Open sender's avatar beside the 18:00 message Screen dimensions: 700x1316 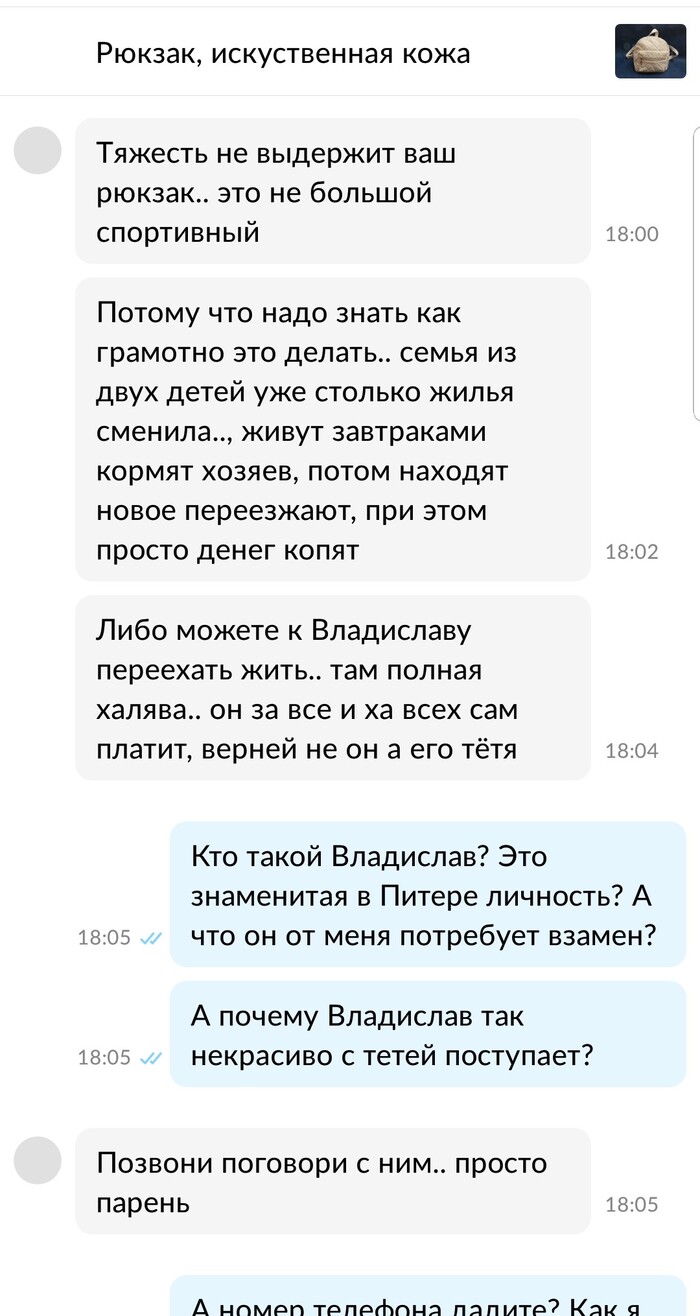(x=38, y=150)
